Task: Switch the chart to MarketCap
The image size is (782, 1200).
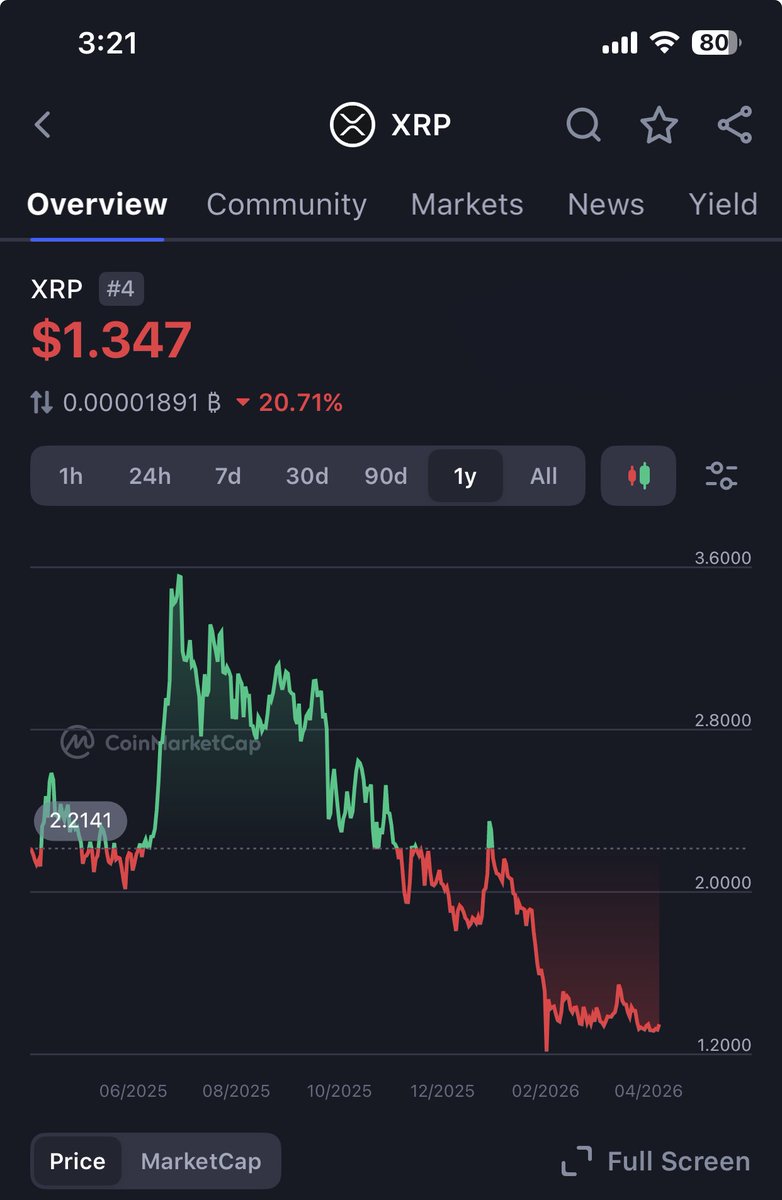Action: coord(201,1161)
